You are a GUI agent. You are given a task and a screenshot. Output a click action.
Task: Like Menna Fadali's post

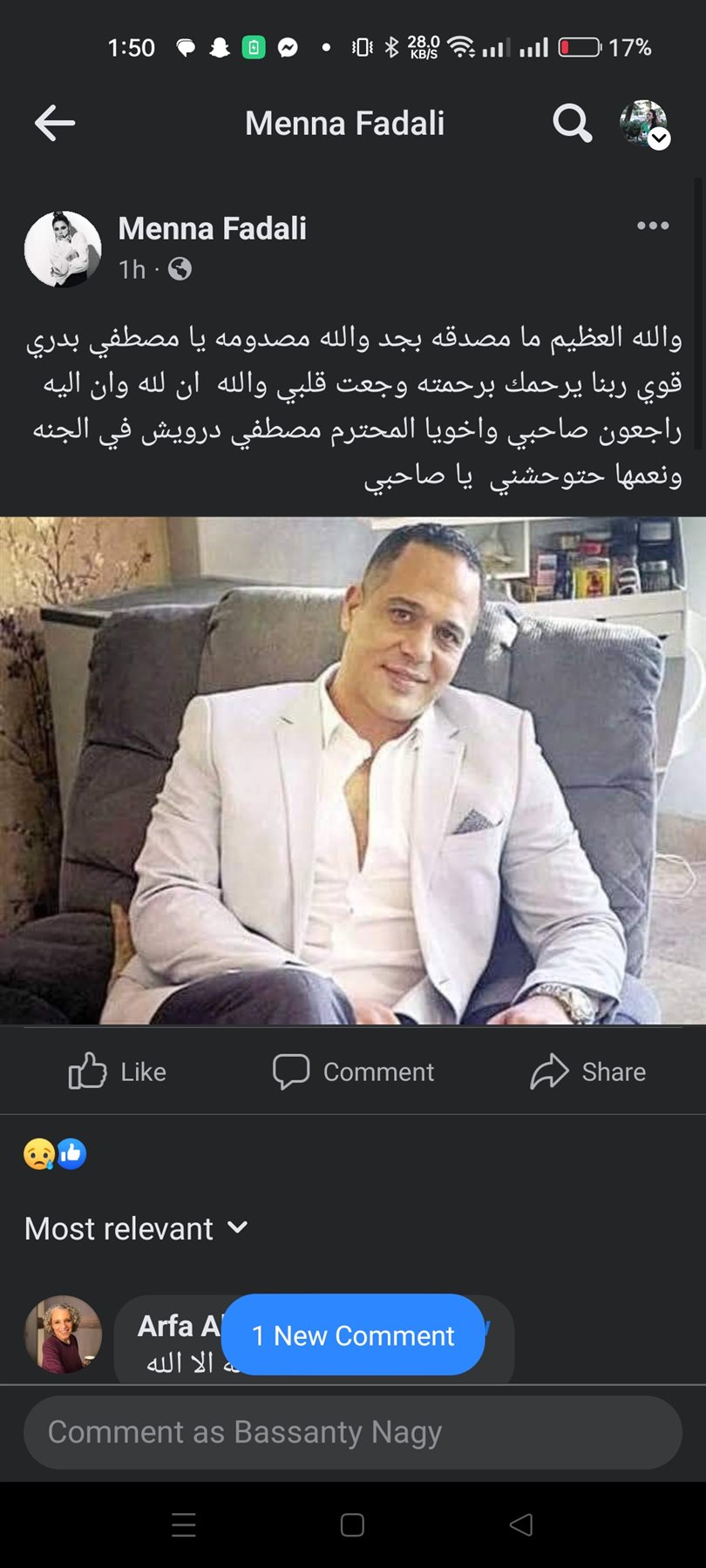point(118,1071)
